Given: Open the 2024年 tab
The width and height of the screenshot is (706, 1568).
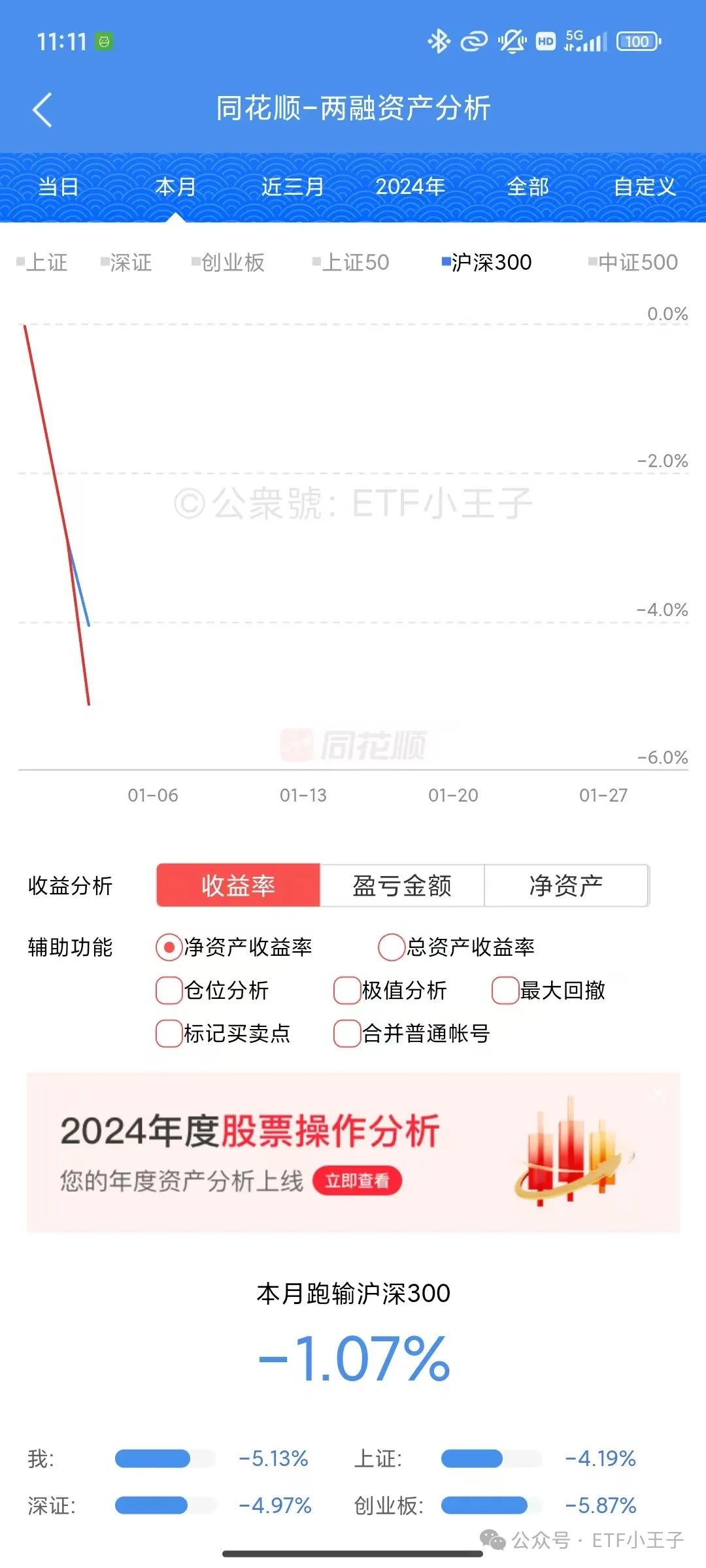Looking at the screenshot, I should point(411,187).
